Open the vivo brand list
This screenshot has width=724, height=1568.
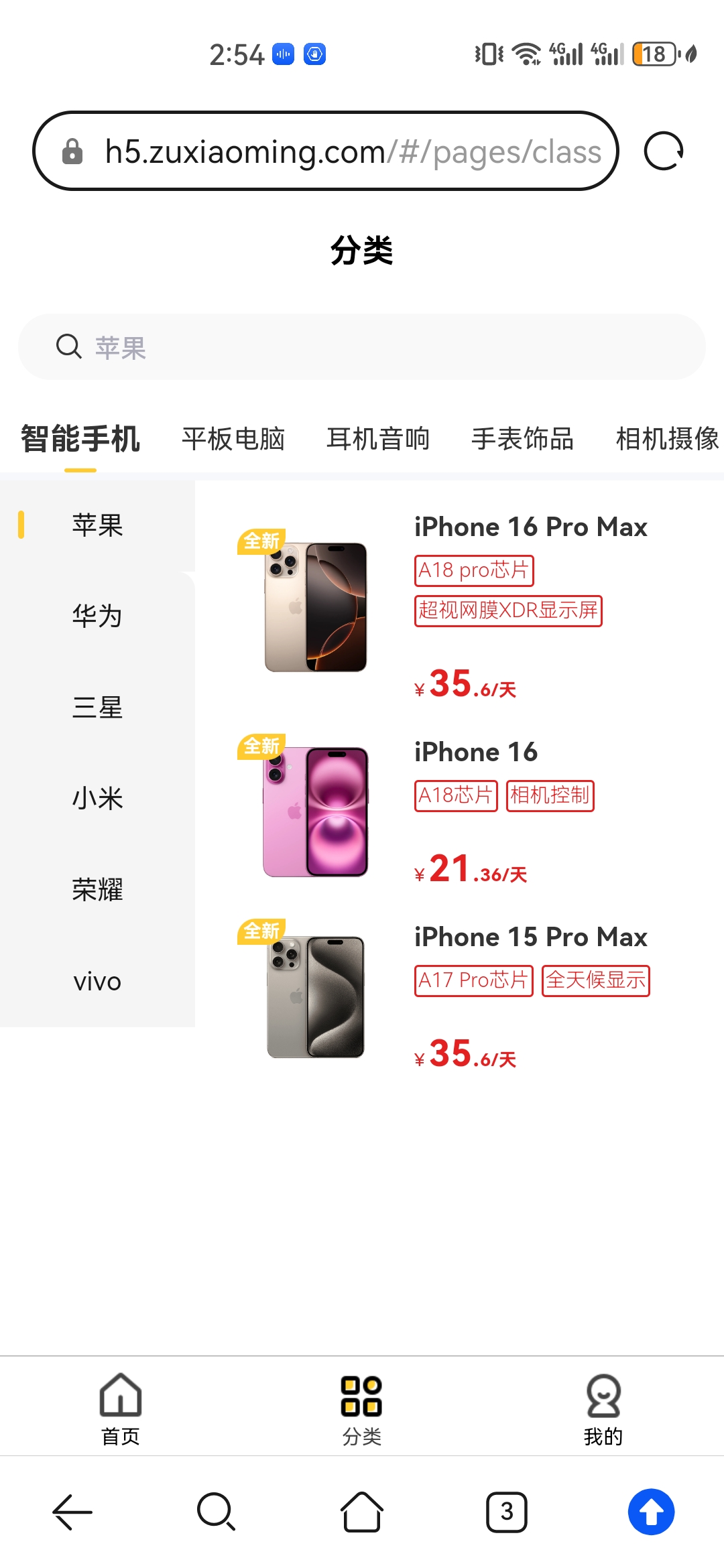pyautogui.click(x=98, y=982)
